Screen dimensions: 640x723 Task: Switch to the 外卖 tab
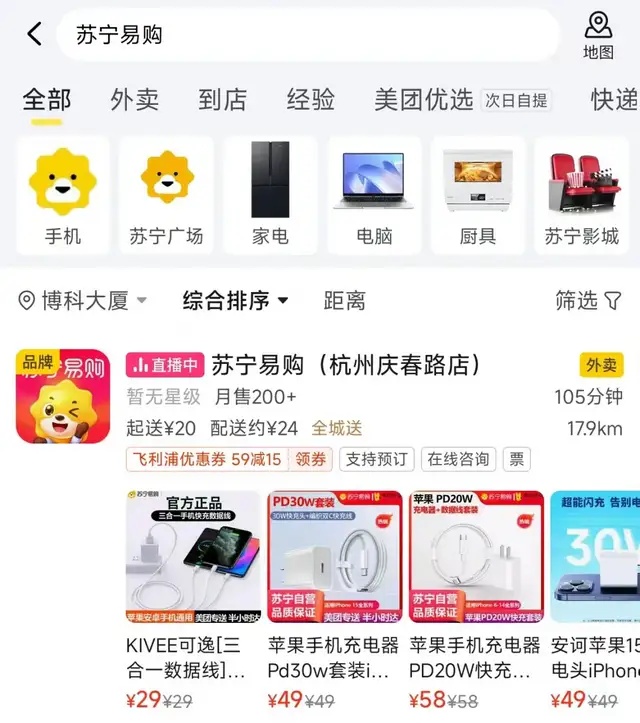pos(134,99)
